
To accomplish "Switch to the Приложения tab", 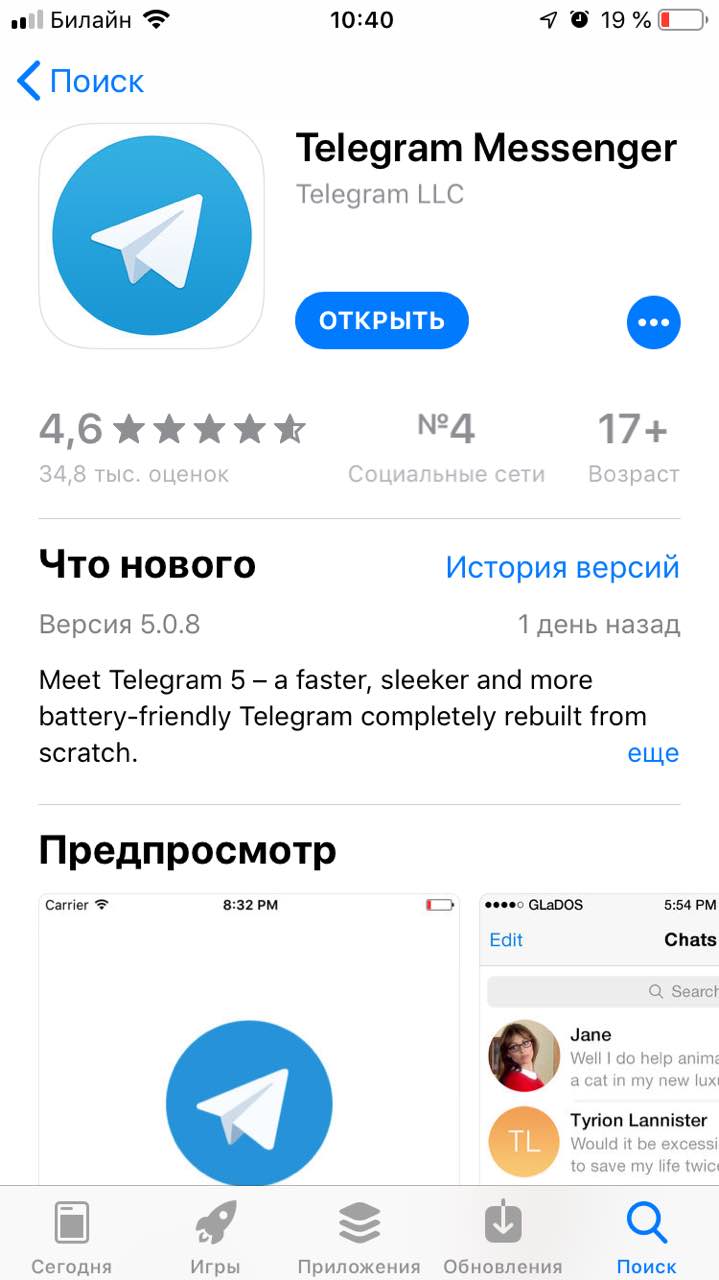I will [x=359, y=1237].
